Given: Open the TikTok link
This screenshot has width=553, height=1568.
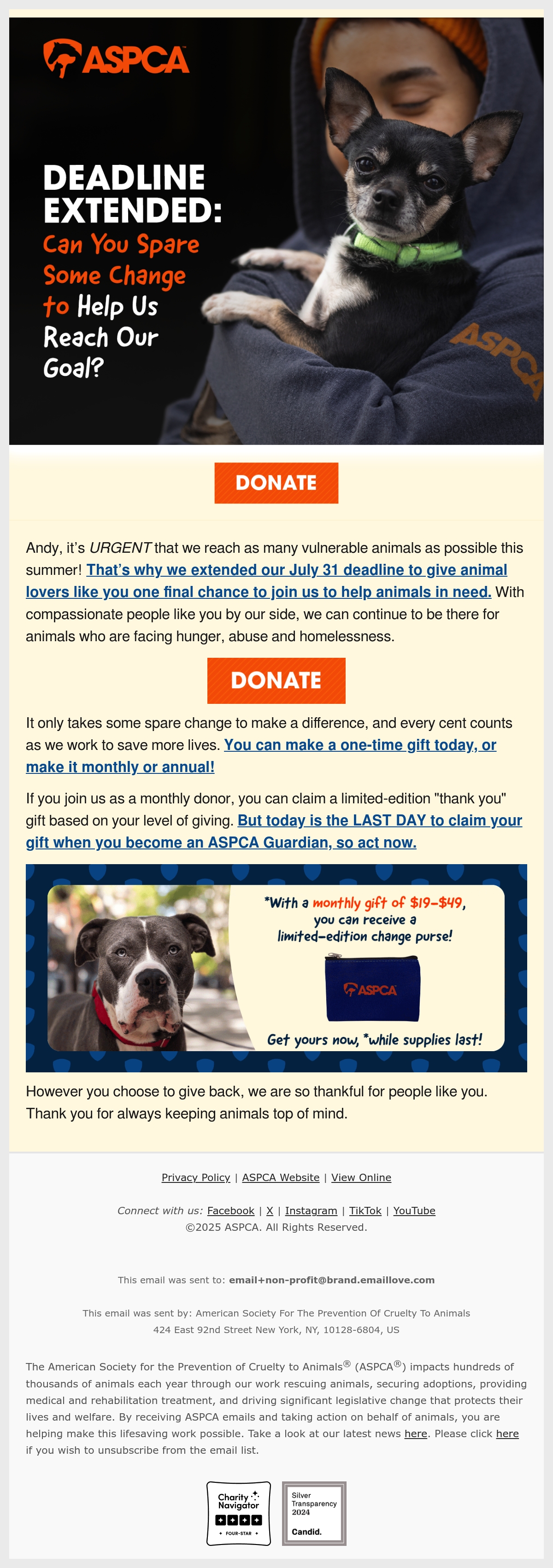Looking at the screenshot, I should coord(365,1211).
